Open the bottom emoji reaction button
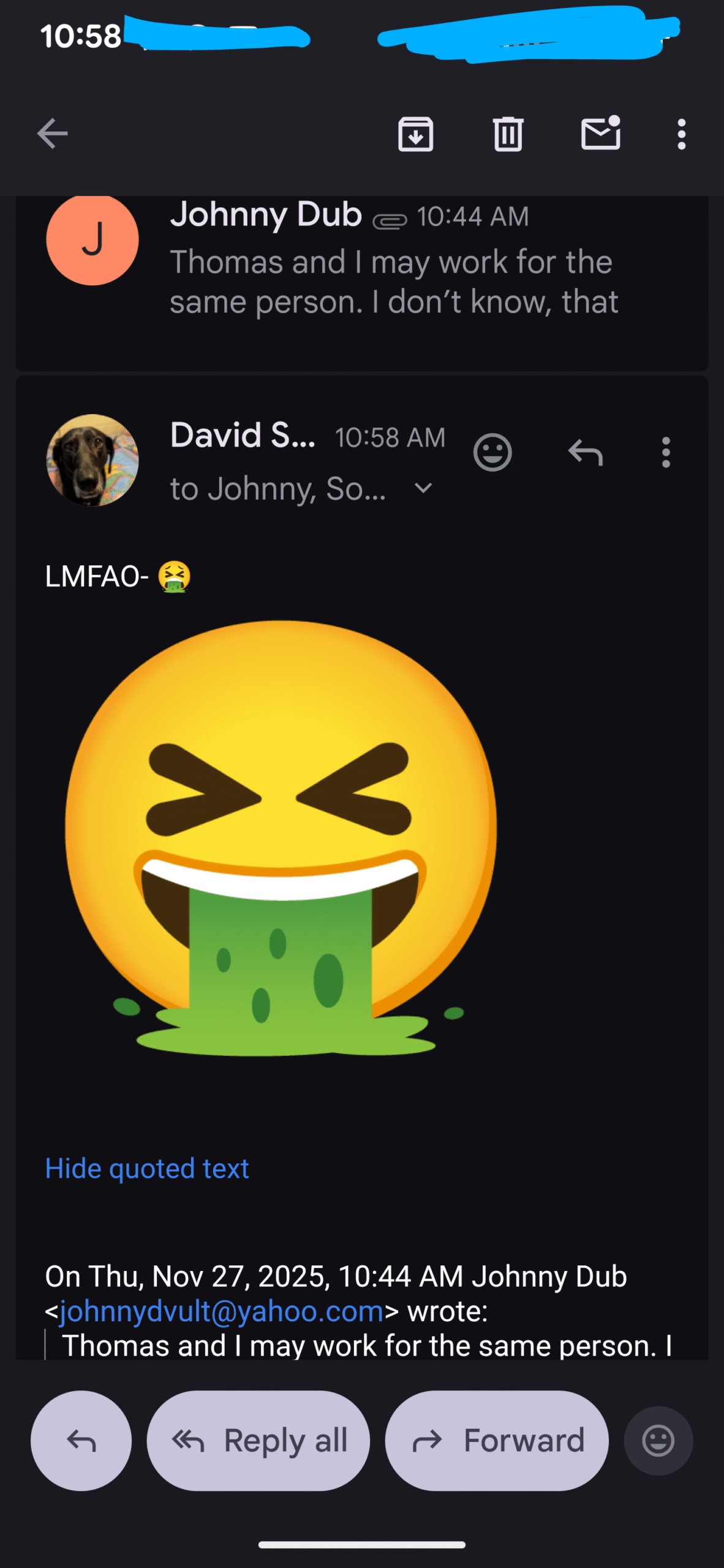 click(658, 1441)
